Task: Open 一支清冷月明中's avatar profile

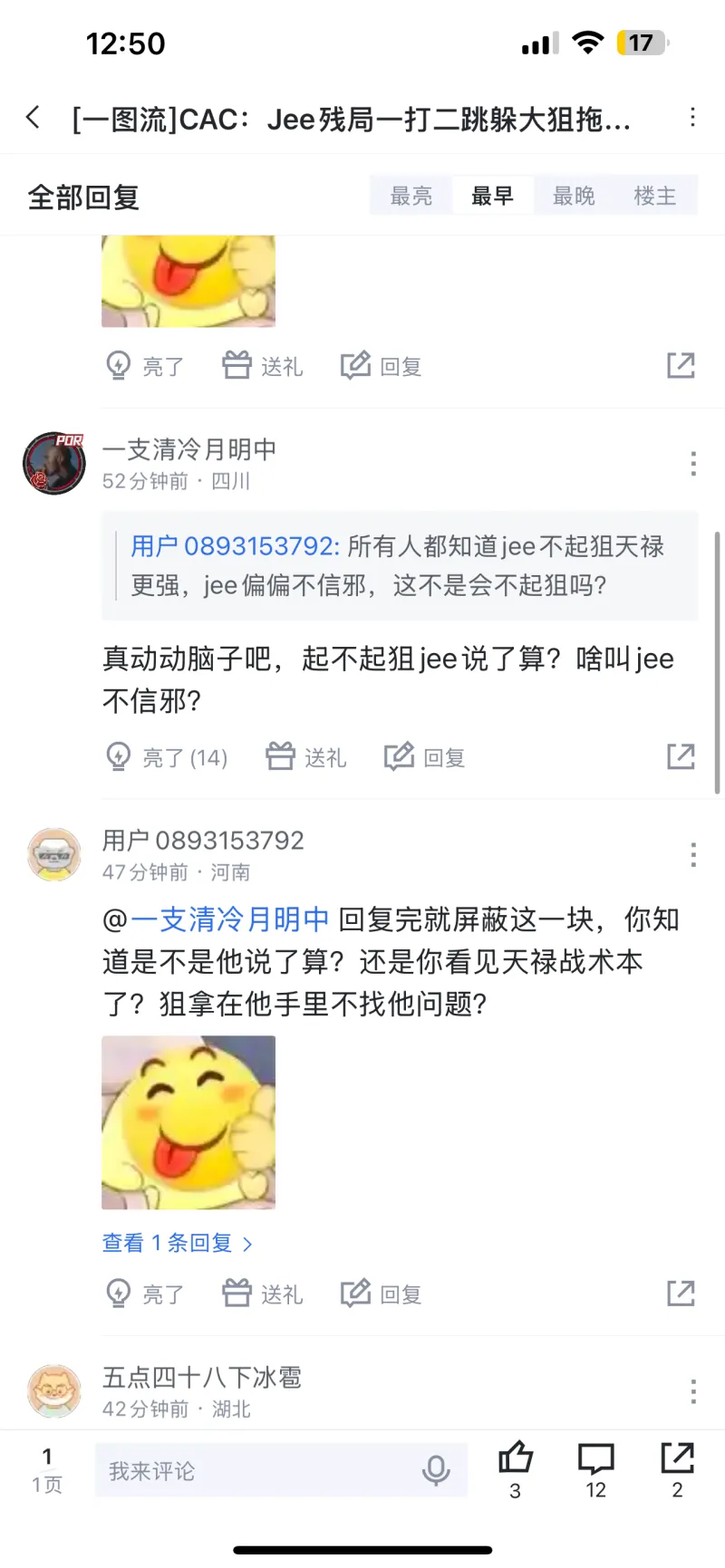Action: coord(54,463)
